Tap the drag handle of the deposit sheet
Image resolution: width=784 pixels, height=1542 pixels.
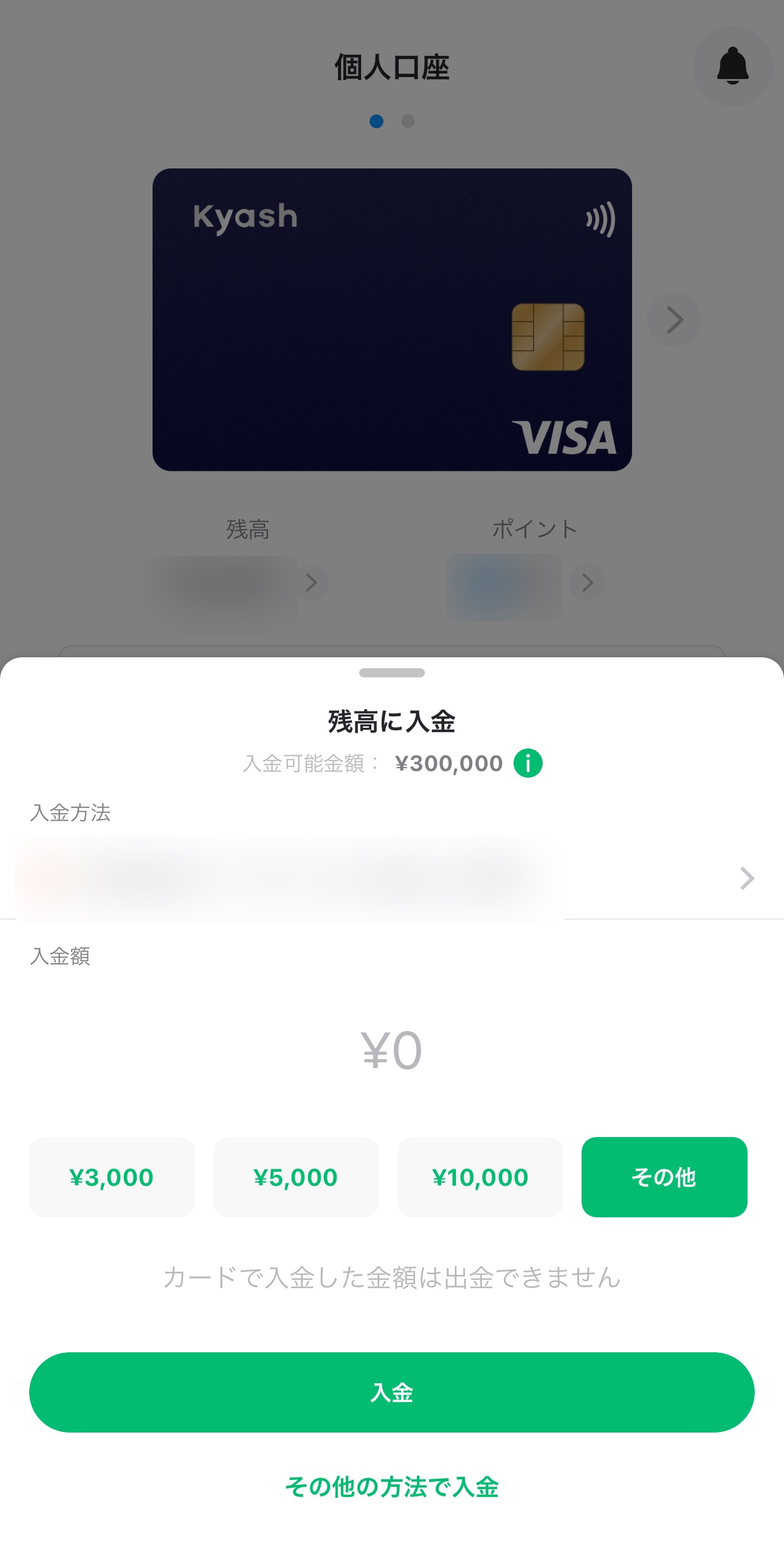pyautogui.click(x=392, y=673)
